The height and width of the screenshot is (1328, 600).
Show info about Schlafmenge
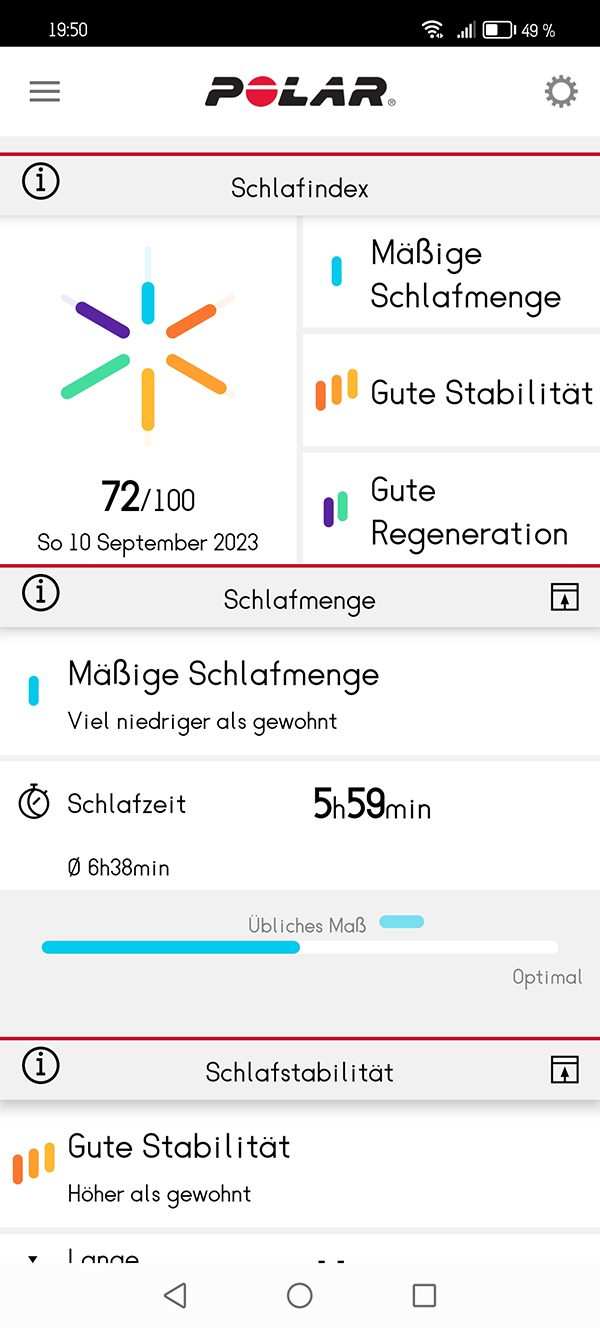coord(41,593)
